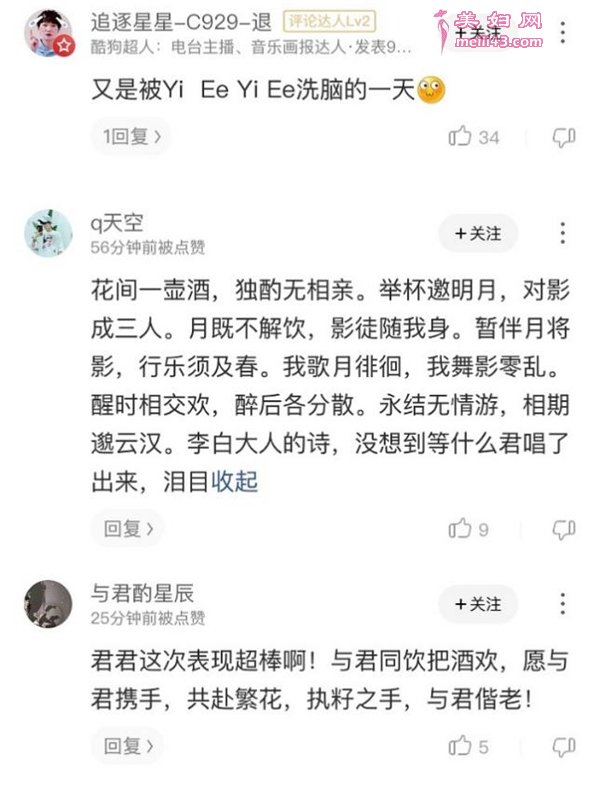
Task: Open overflow menu on 与君酌星辰's comment
Action: [564, 603]
